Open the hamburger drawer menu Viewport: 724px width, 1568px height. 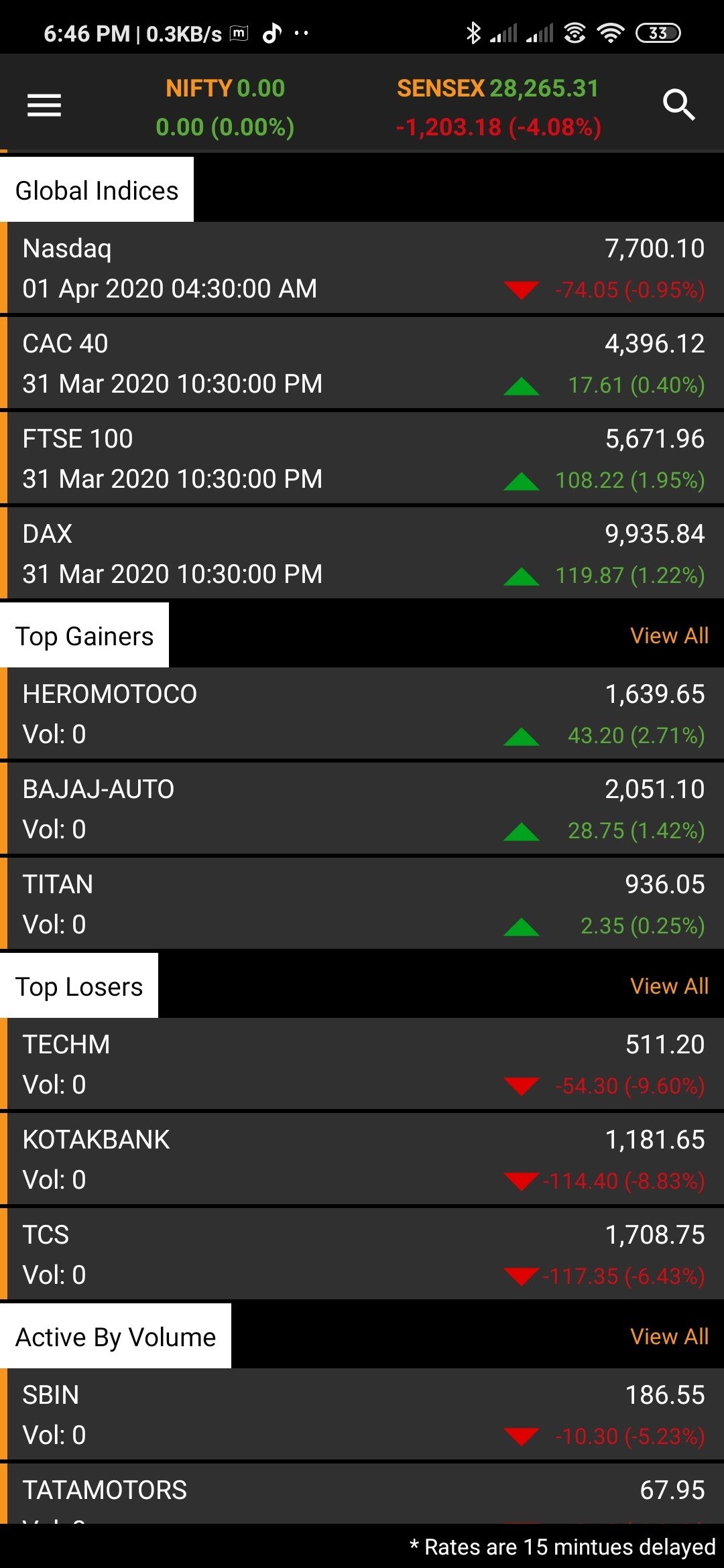tap(44, 105)
